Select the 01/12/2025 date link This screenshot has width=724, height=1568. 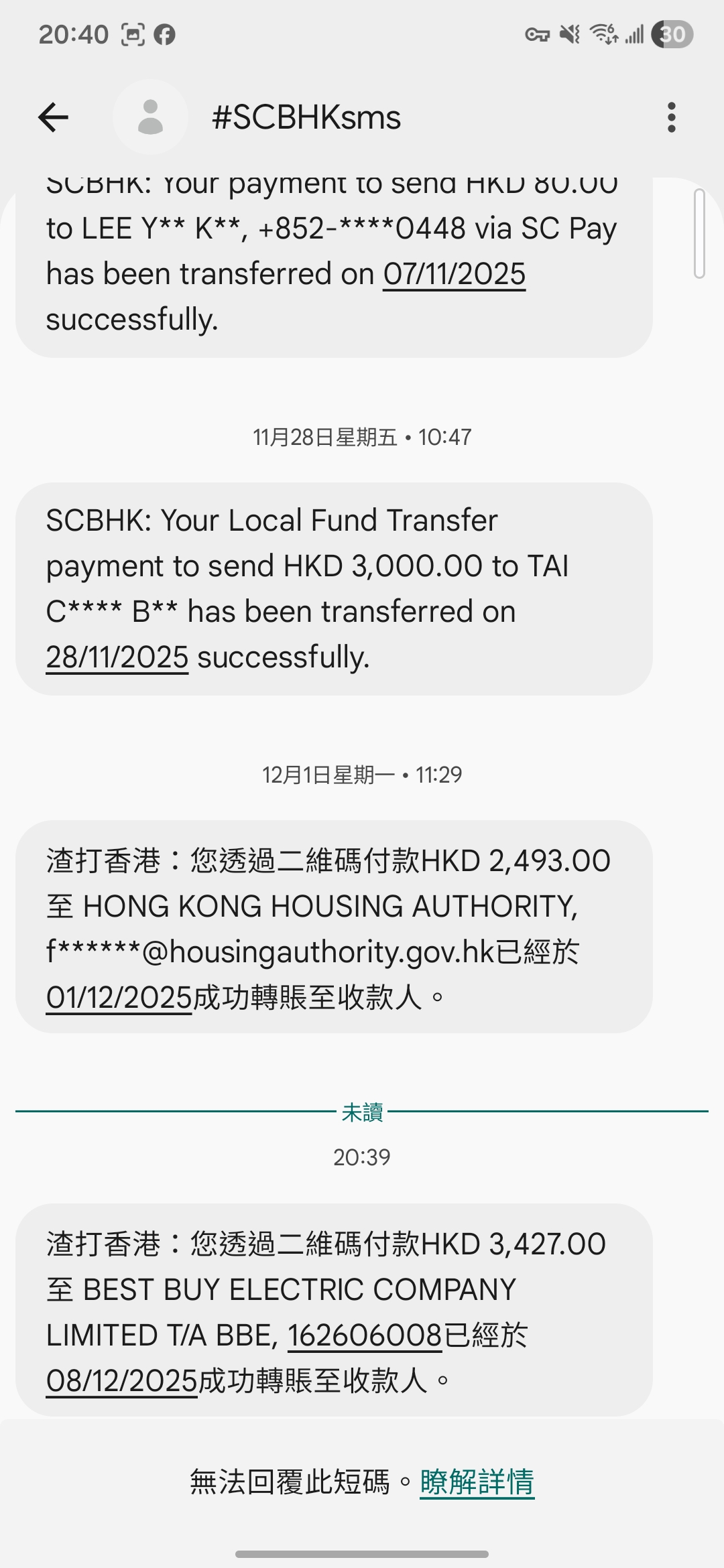(119, 998)
